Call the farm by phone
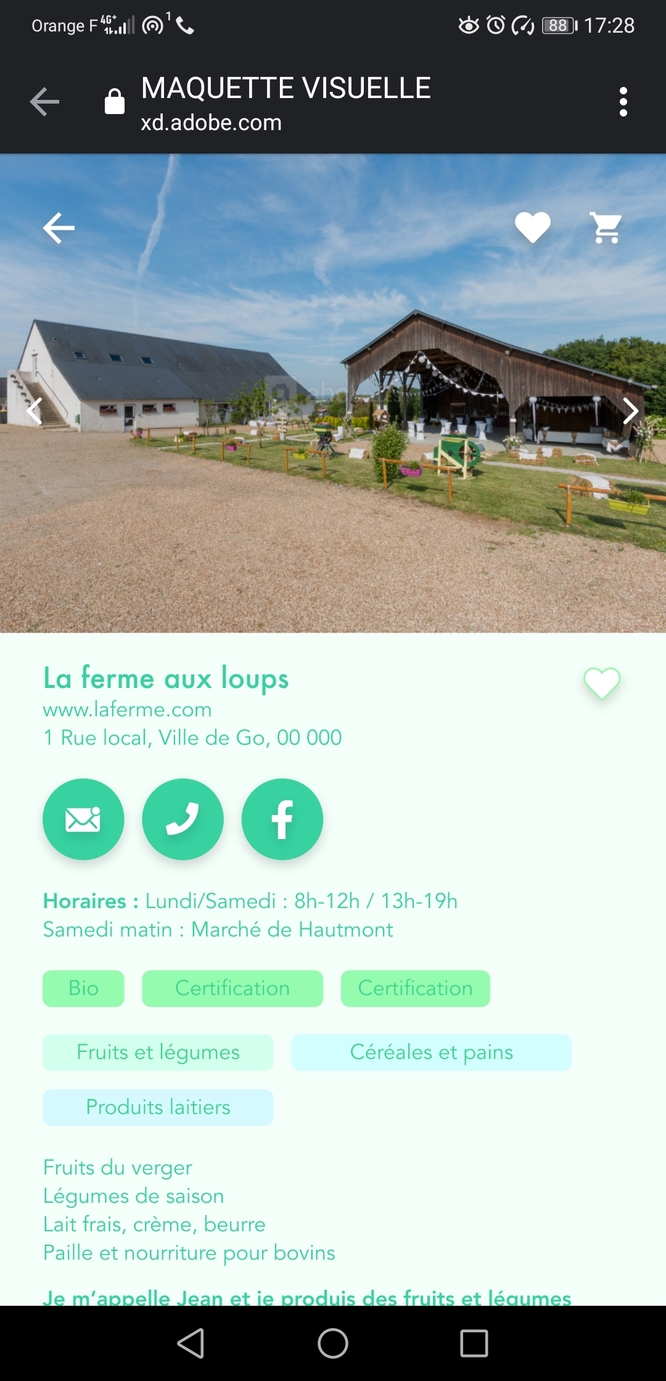This screenshot has height=1381, width=666. pyautogui.click(x=182, y=819)
